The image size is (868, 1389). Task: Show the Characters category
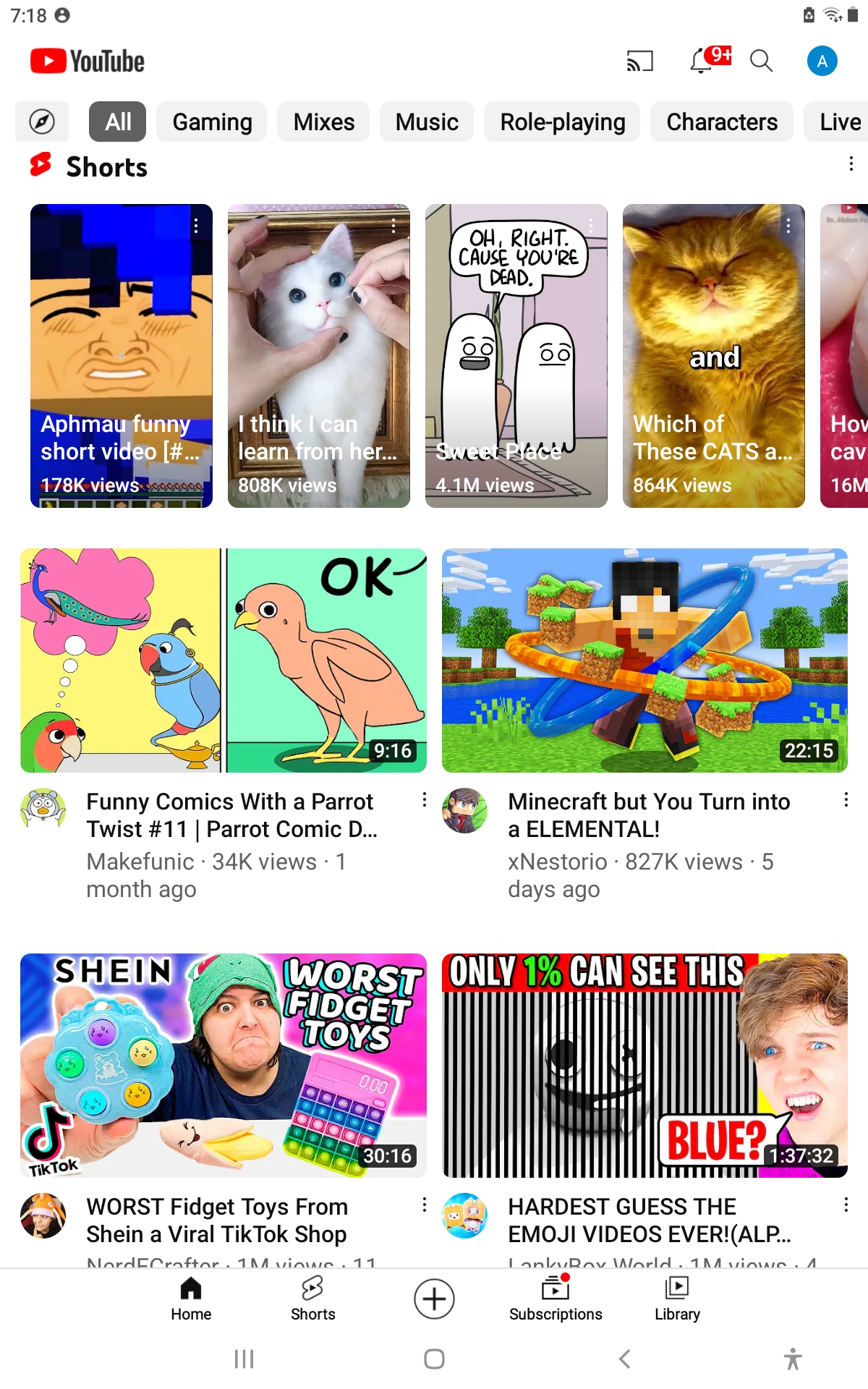(721, 122)
